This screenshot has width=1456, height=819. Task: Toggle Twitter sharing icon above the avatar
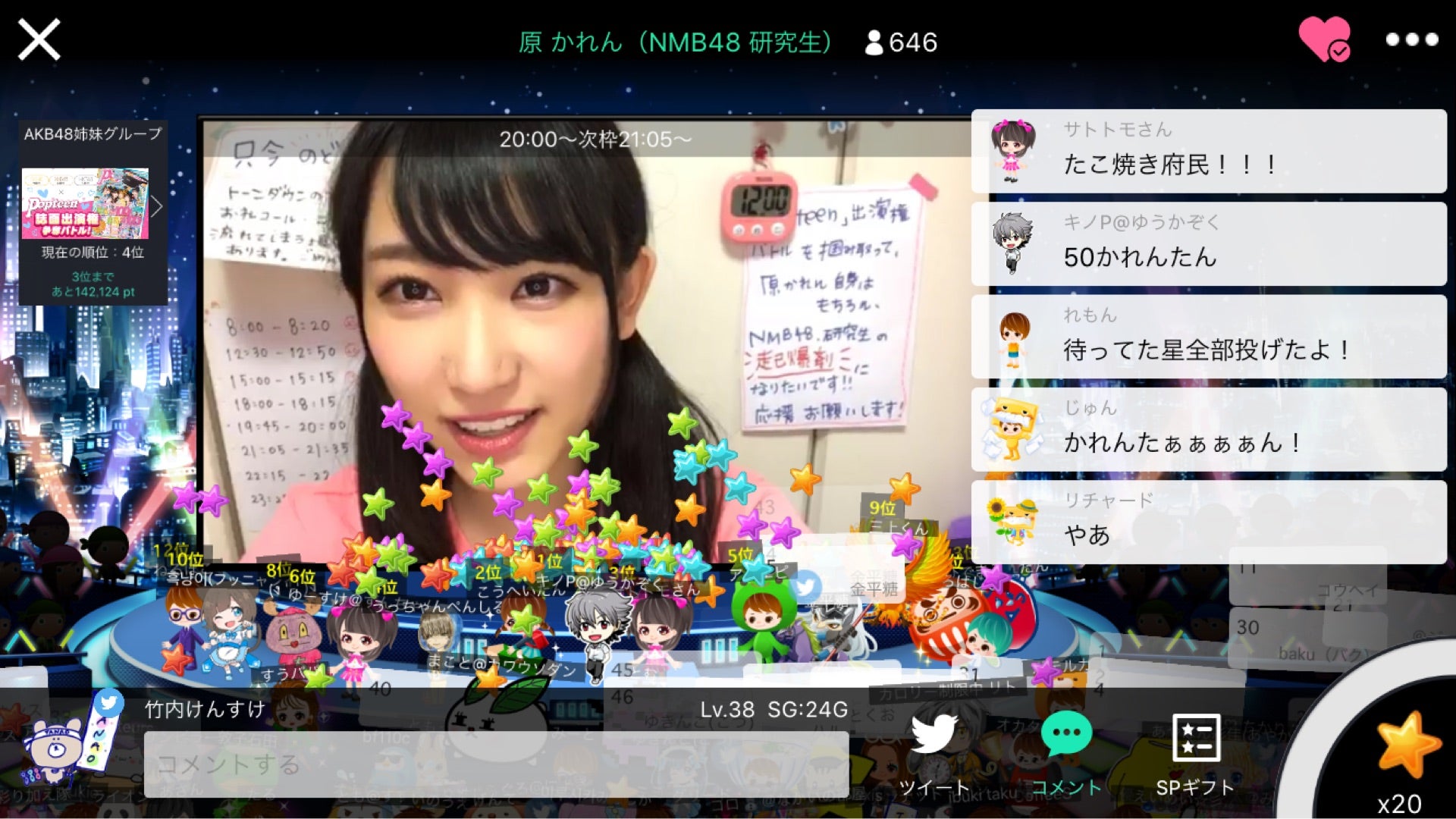click(108, 703)
